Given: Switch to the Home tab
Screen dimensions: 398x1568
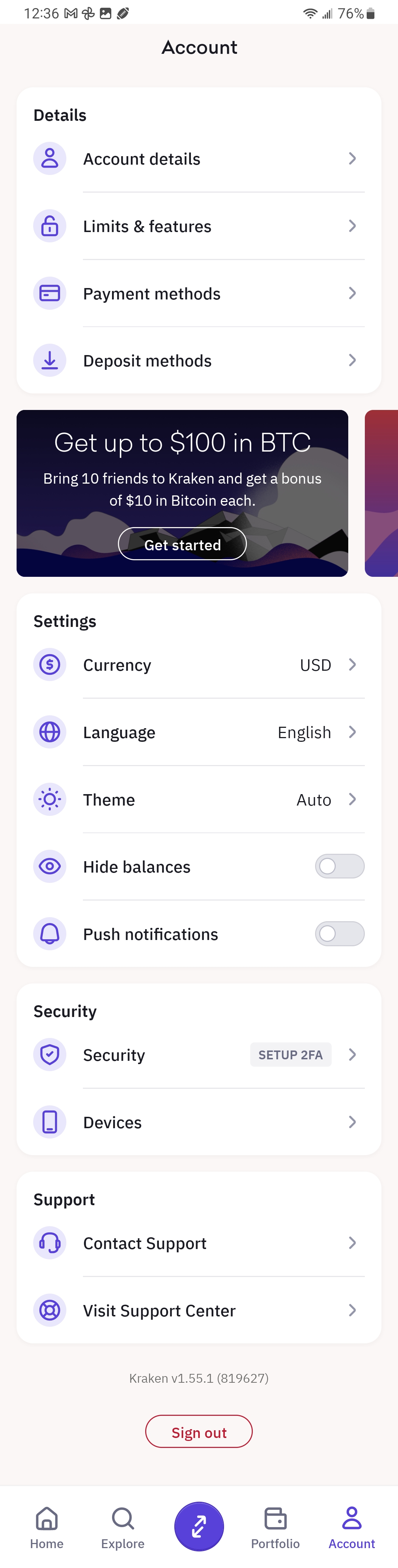Looking at the screenshot, I should click(x=47, y=1527).
